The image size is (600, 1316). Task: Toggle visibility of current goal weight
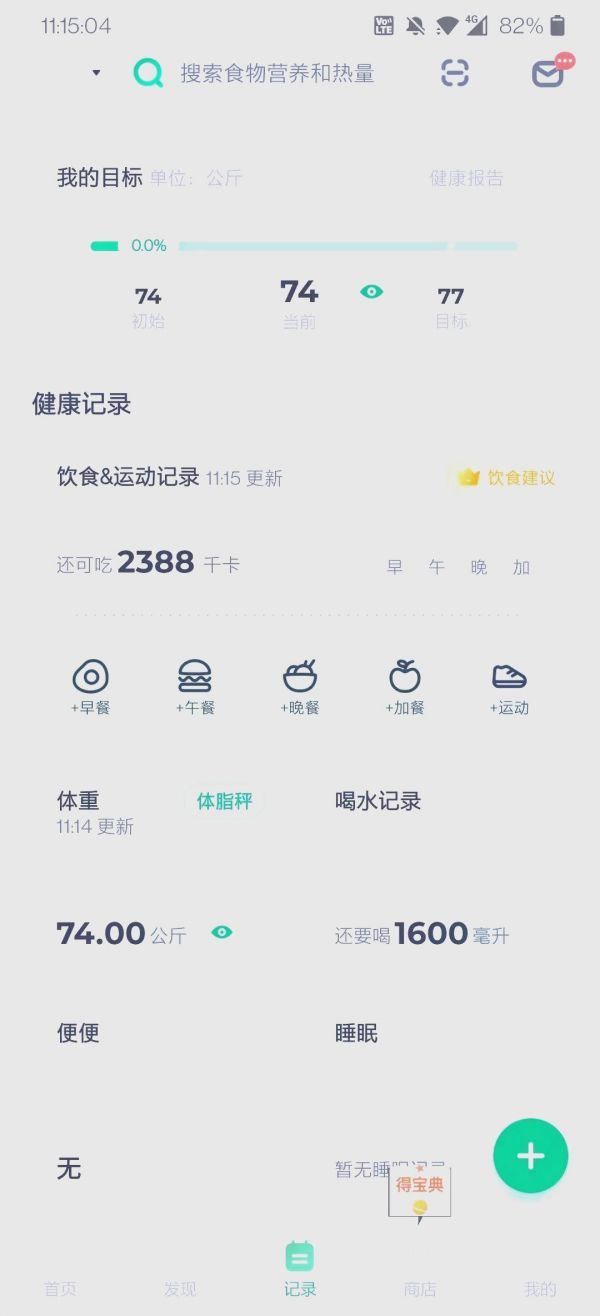[x=371, y=291]
